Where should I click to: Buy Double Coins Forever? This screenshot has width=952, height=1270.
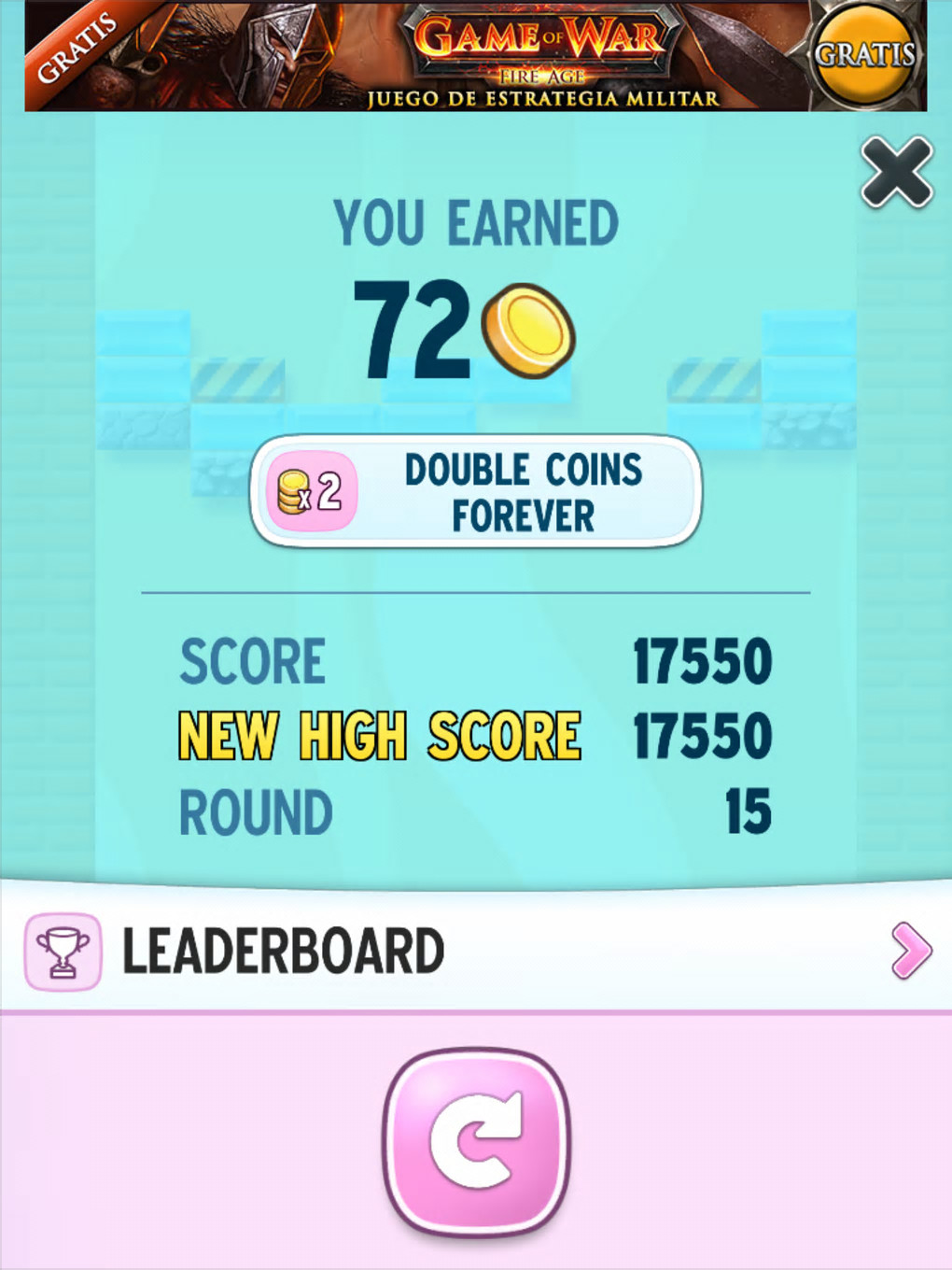[476, 491]
